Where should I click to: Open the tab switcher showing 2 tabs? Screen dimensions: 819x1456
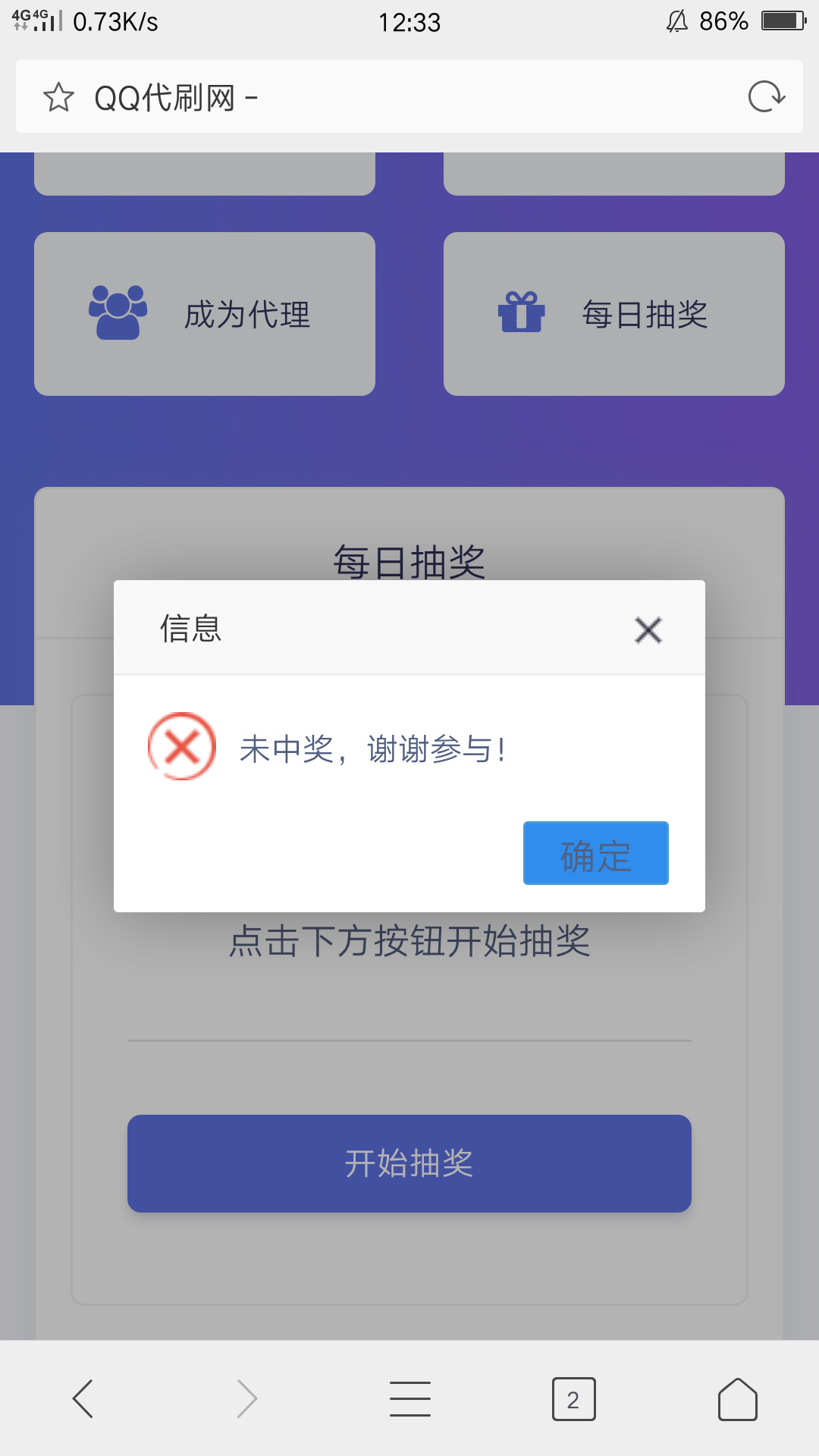573,1398
